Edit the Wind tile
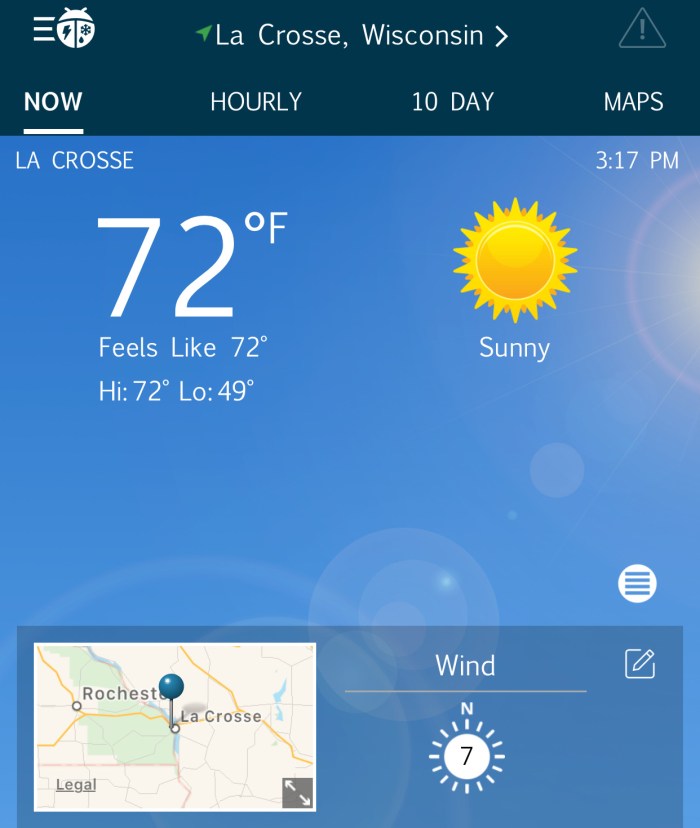The width and height of the screenshot is (700, 828). (640, 664)
